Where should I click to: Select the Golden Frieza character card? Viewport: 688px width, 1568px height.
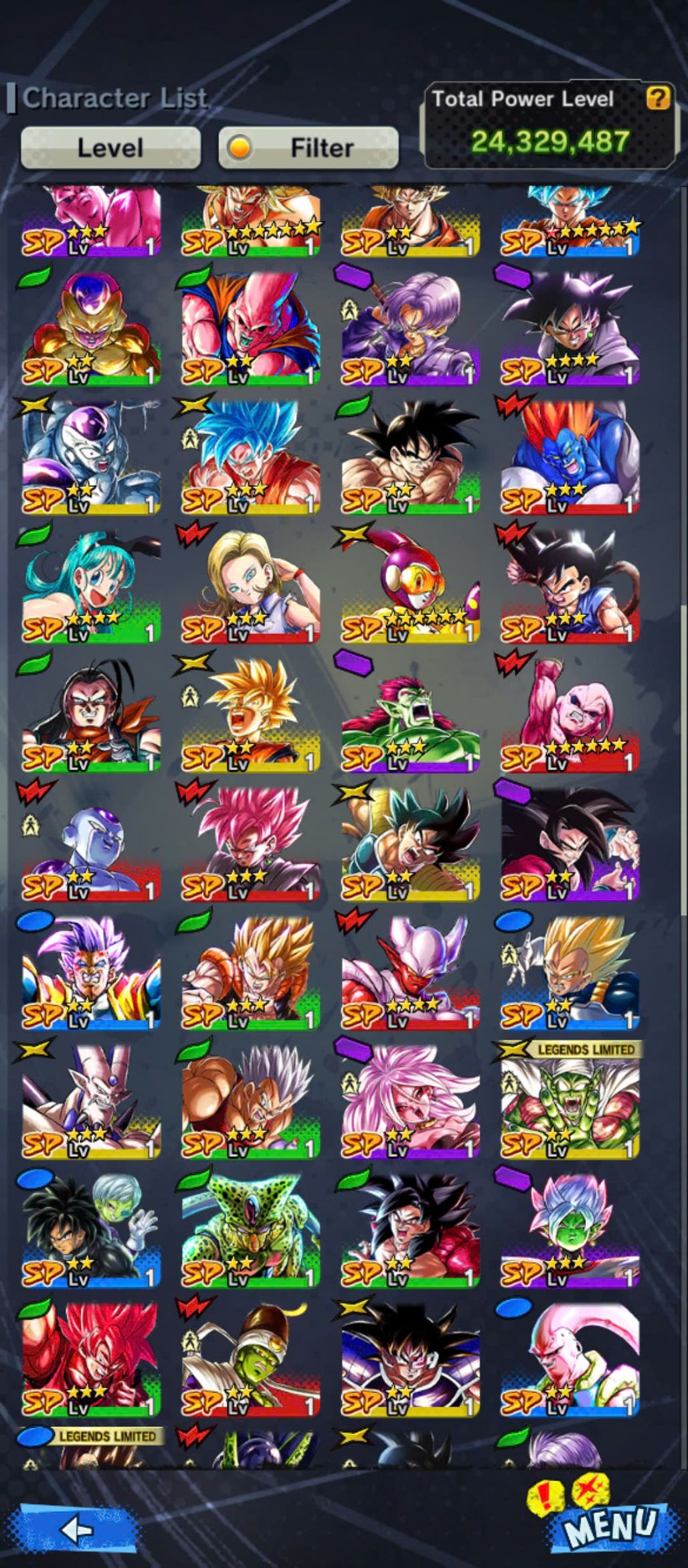[92, 328]
